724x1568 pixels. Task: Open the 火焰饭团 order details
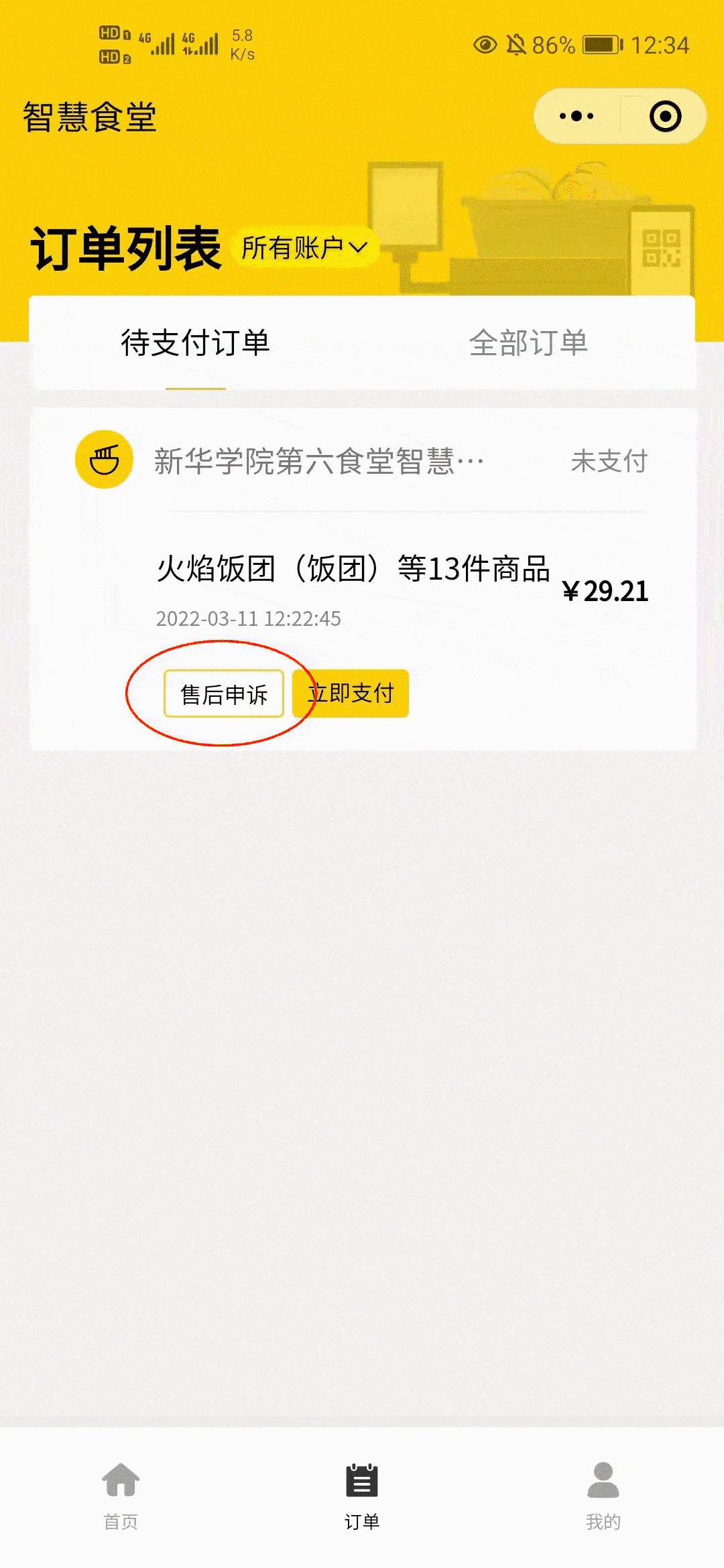(353, 570)
